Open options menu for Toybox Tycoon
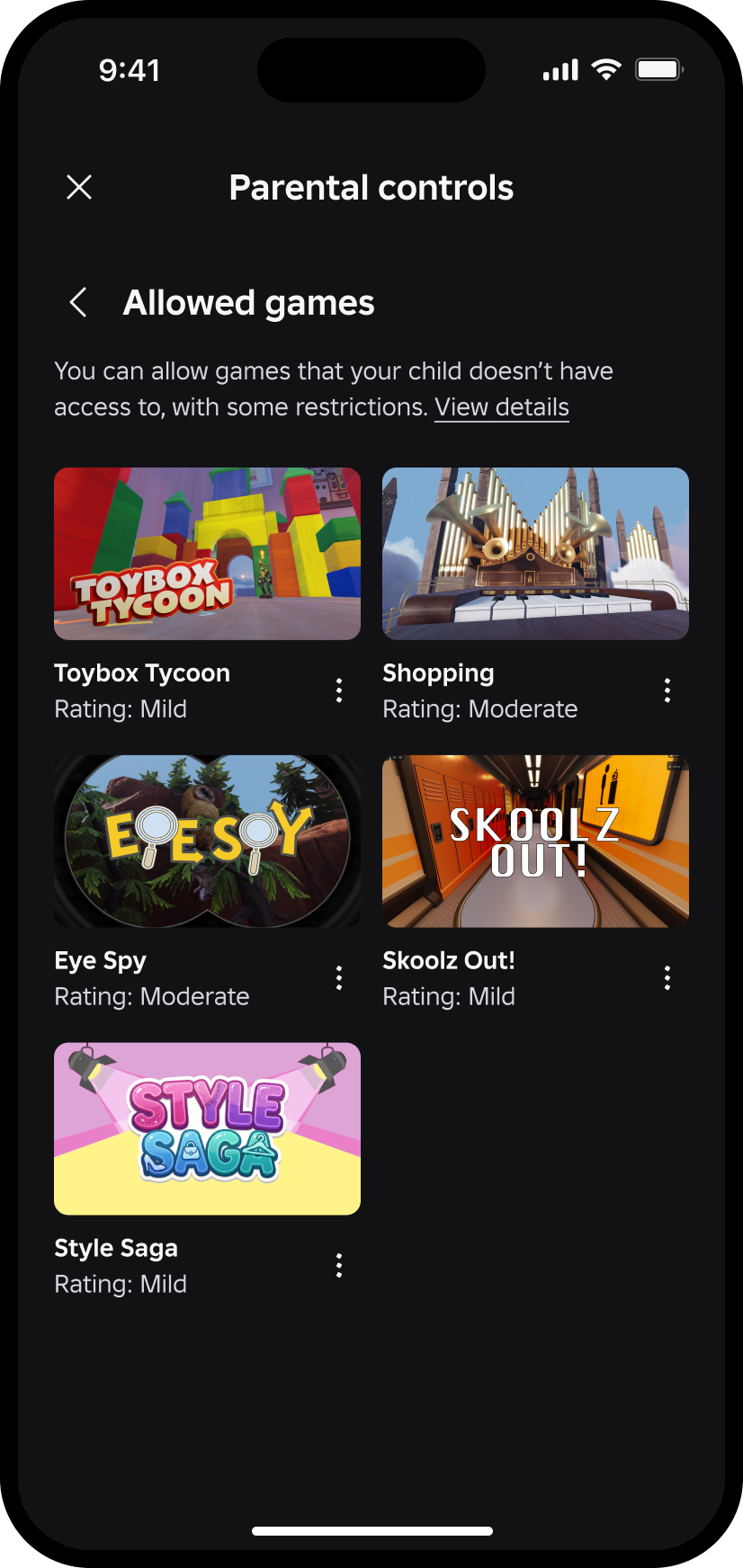This screenshot has width=743, height=1568. coord(338,690)
